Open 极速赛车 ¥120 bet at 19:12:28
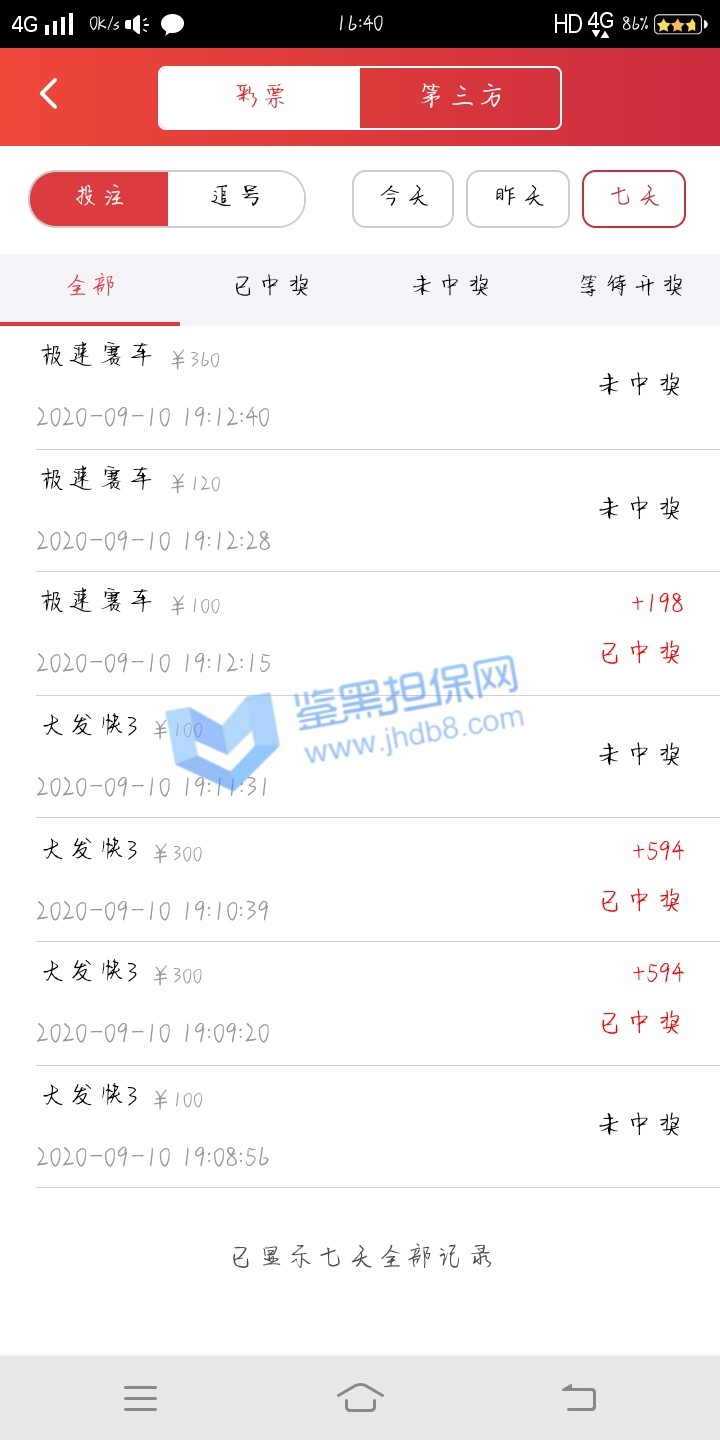720x1440 pixels. click(360, 510)
